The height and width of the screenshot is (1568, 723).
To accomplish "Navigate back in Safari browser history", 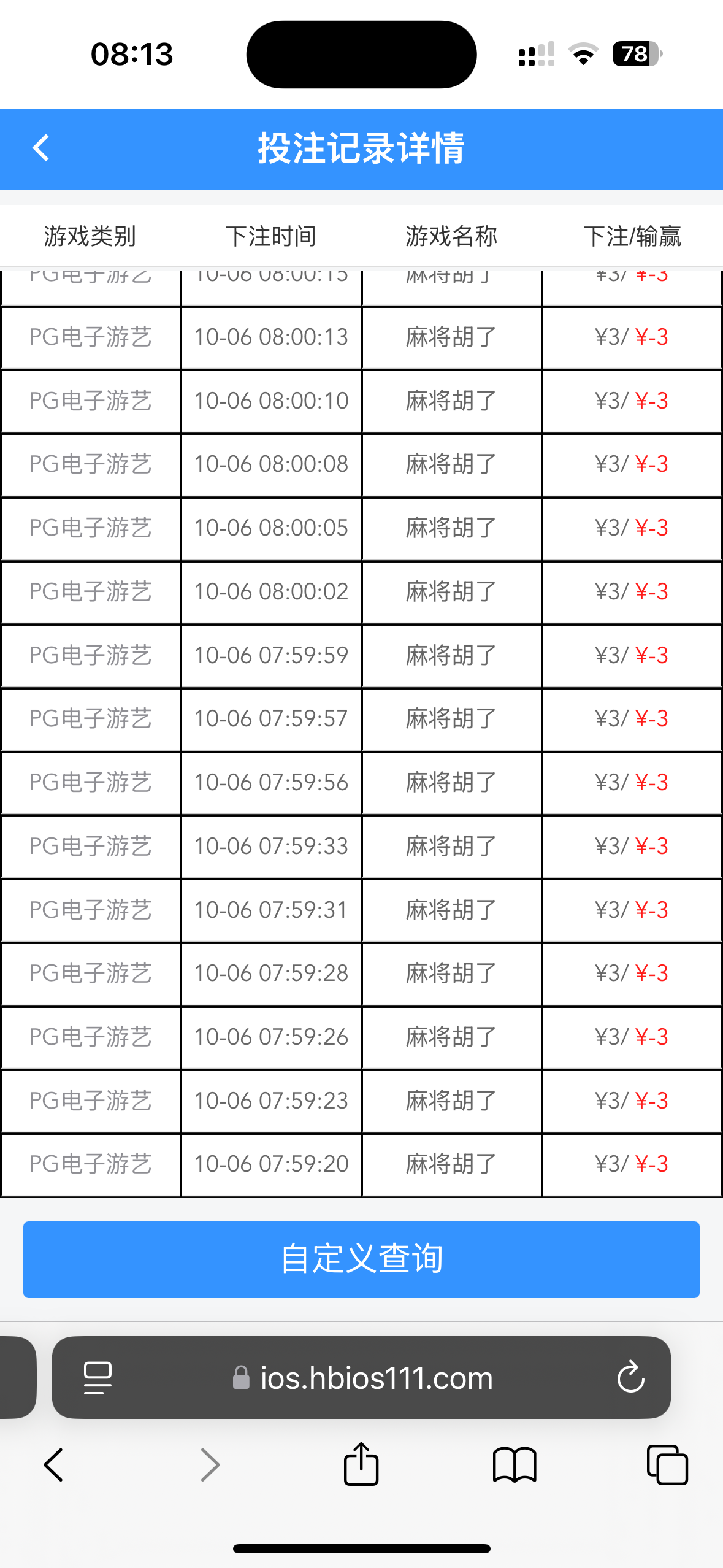I will tap(53, 1465).
